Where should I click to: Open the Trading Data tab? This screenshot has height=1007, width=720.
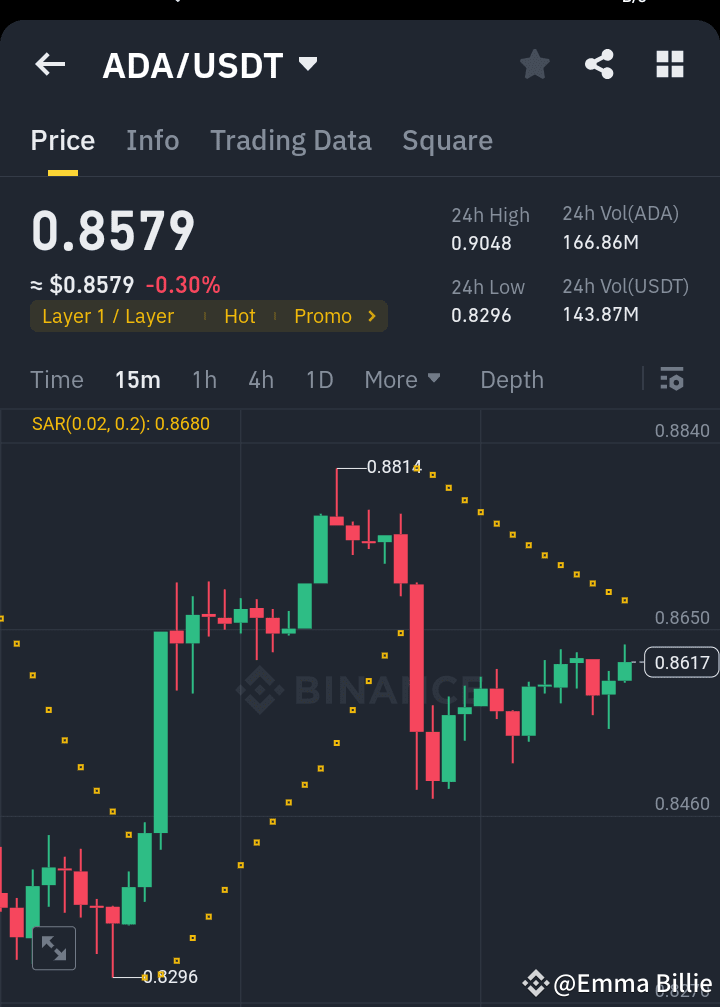290,140
